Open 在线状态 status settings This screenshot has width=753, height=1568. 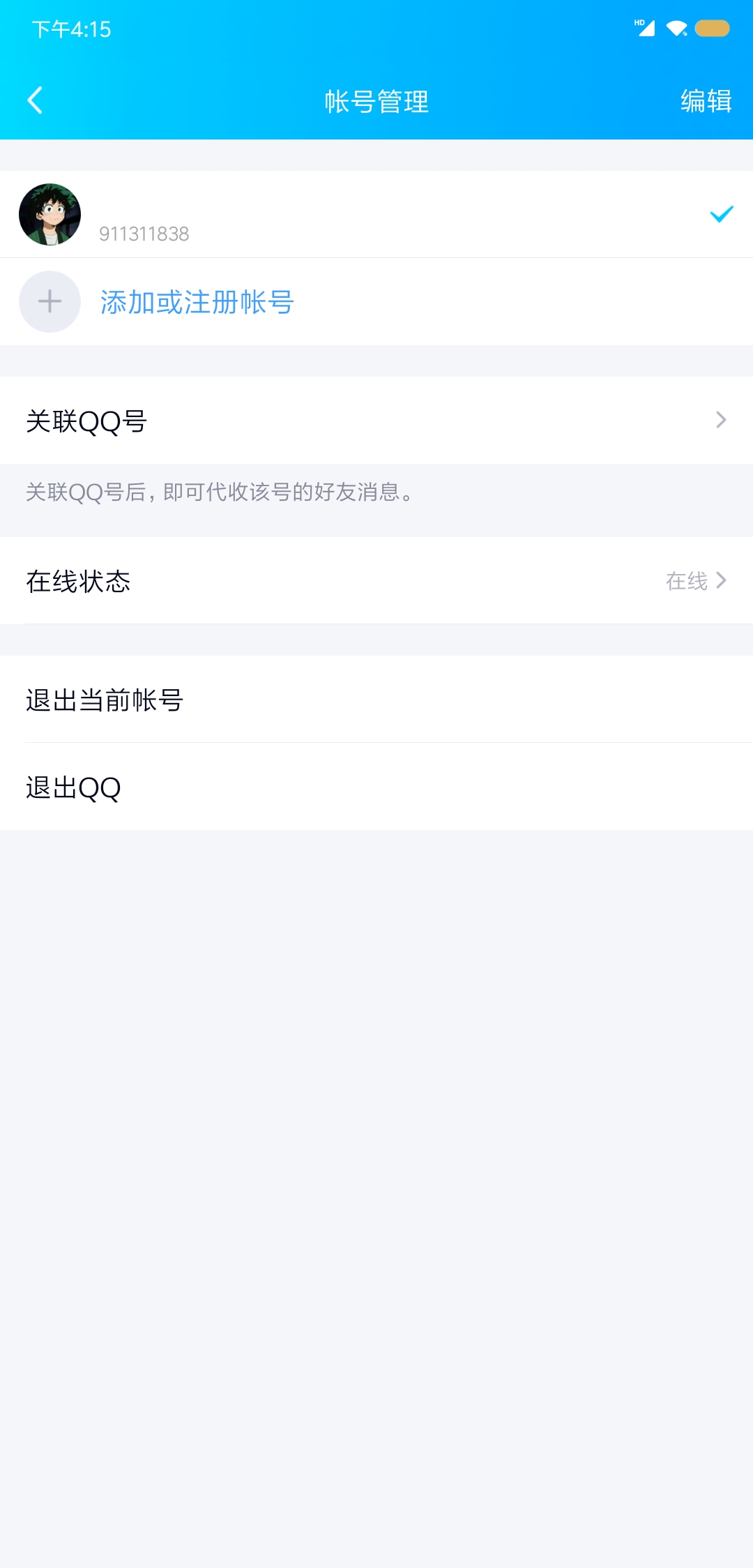point(376,580)
